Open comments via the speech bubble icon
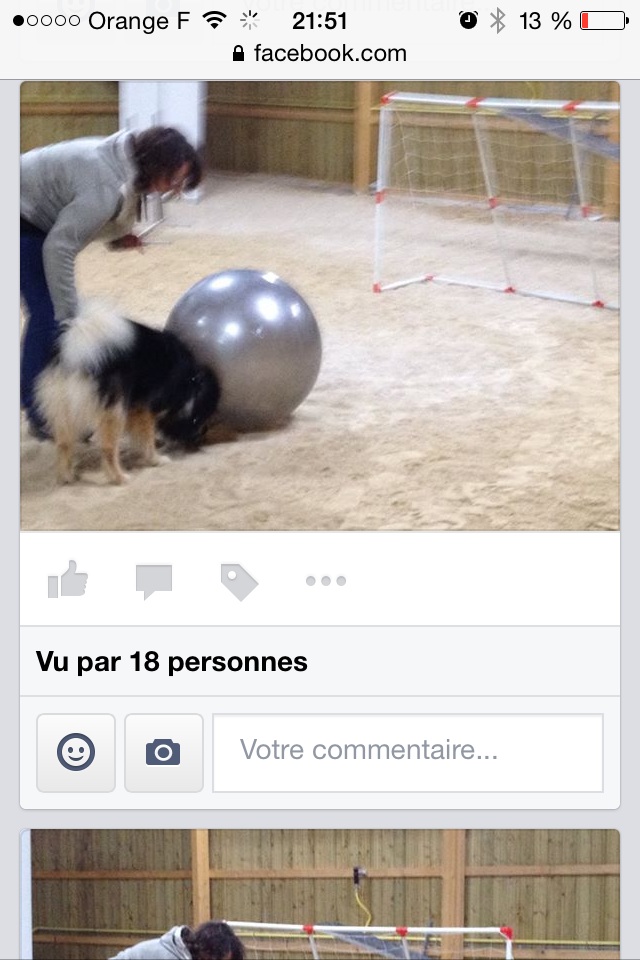The width and height of the screenshot is (640, 960). click(154, 581)
